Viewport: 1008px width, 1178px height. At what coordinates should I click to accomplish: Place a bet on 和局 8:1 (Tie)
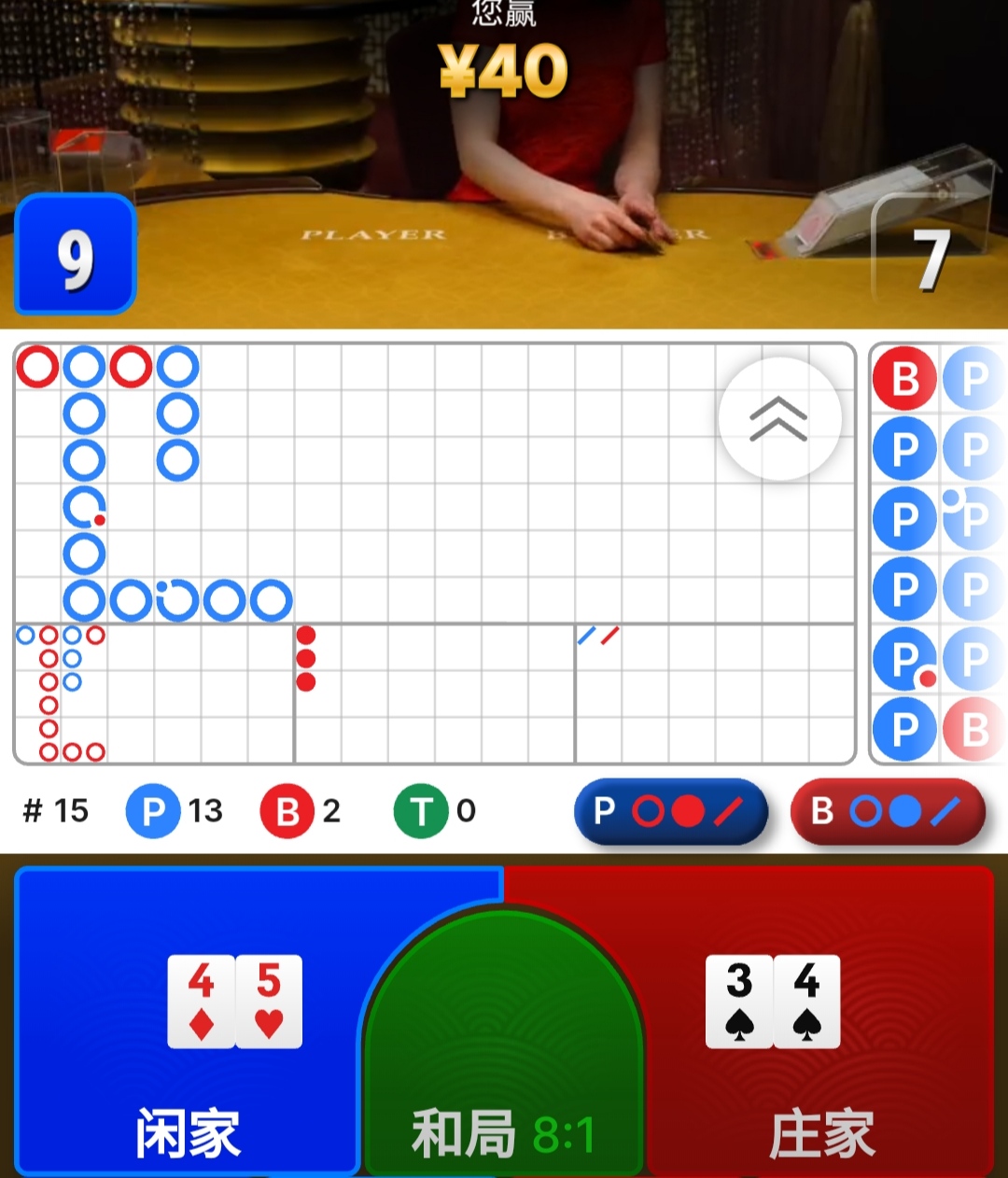tap(503, 1055)
